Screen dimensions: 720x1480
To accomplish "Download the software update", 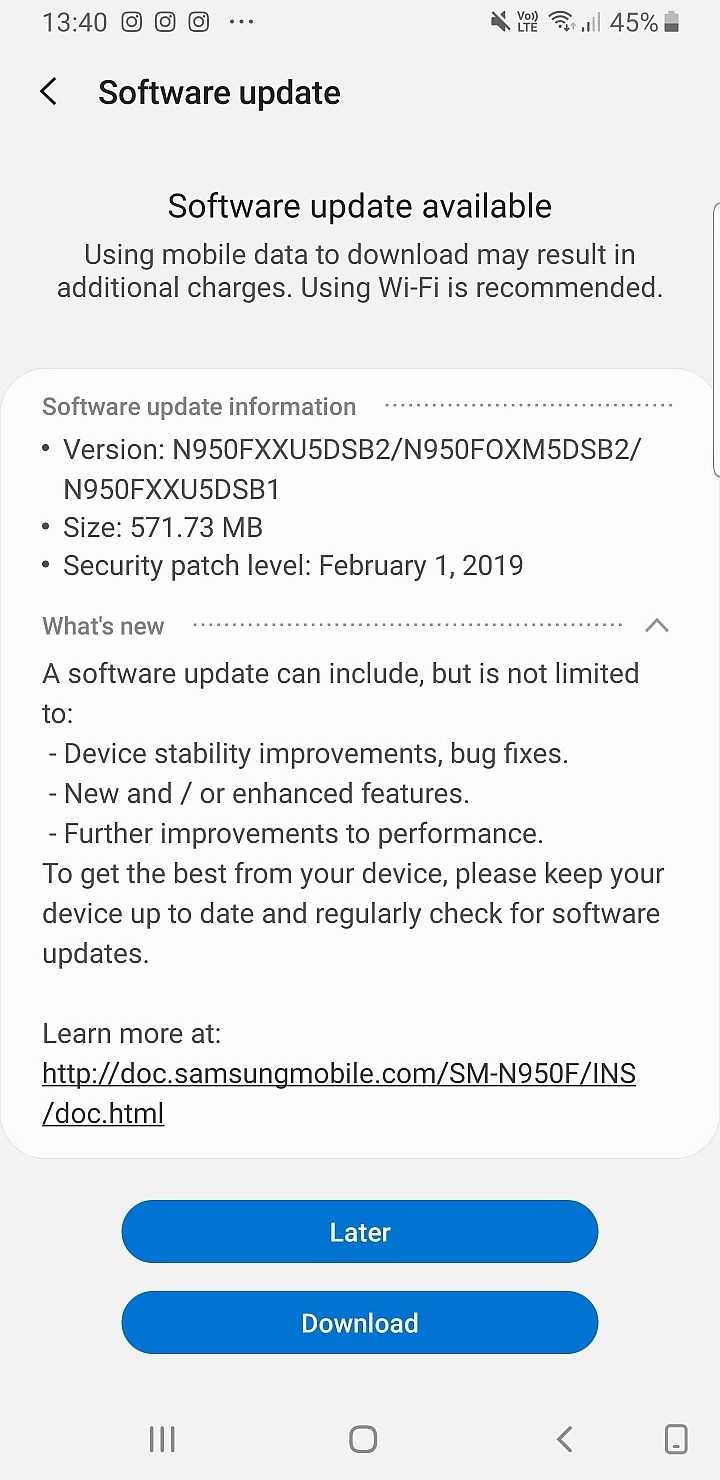I will [x=360, y=1323].
